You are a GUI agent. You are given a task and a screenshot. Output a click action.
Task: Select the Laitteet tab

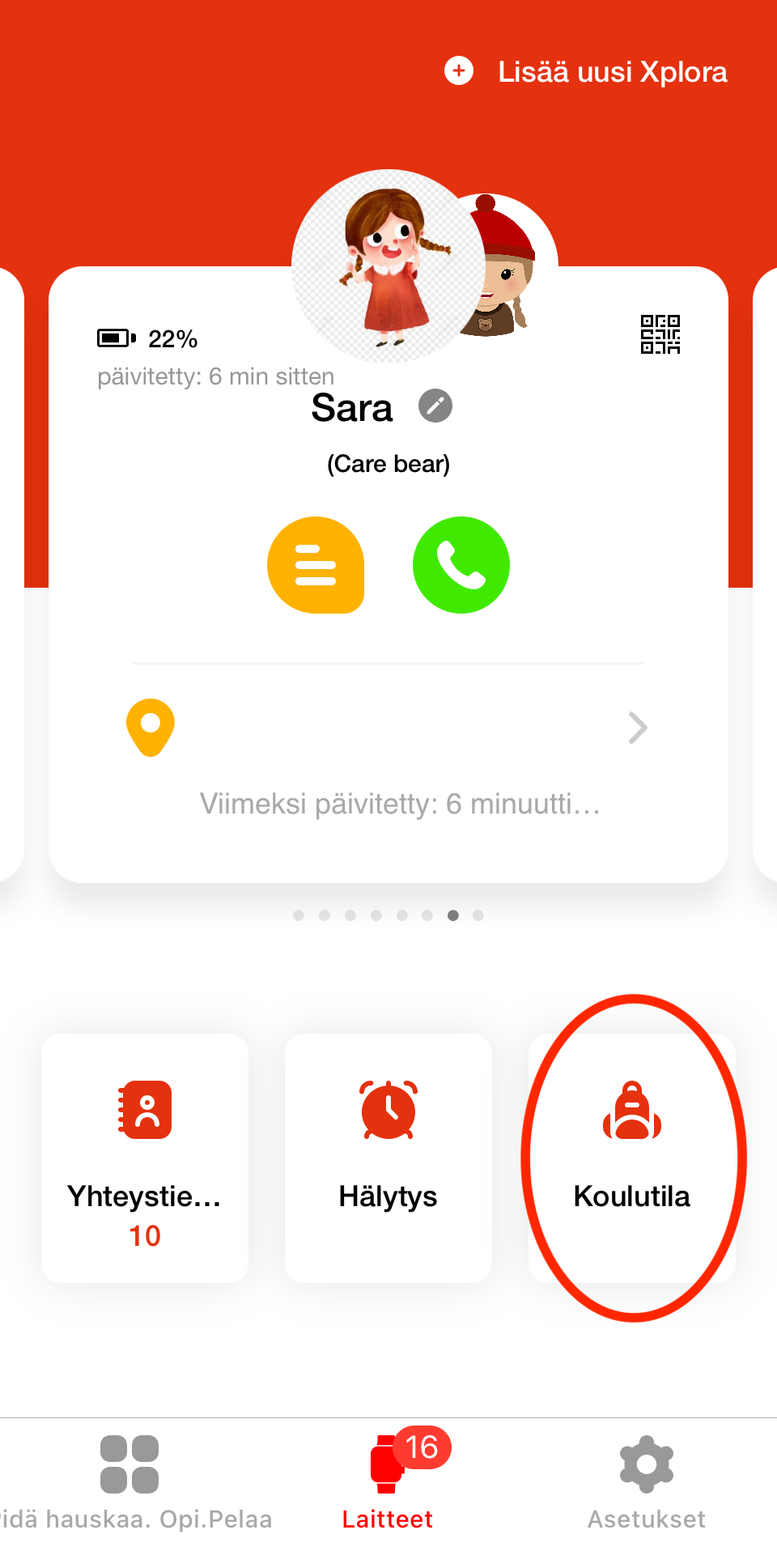point(388,1483)
